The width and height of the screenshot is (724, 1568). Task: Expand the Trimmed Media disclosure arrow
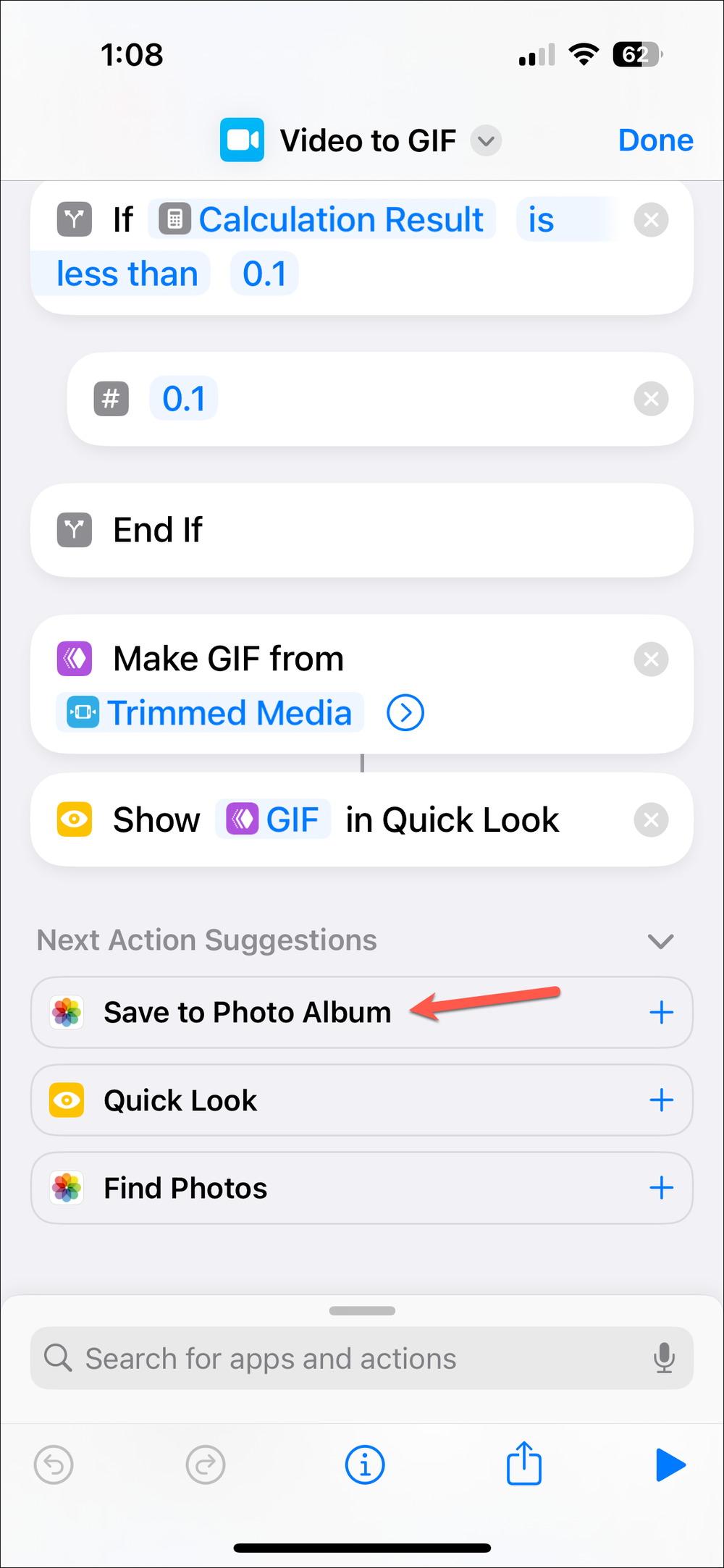[405, 712]
